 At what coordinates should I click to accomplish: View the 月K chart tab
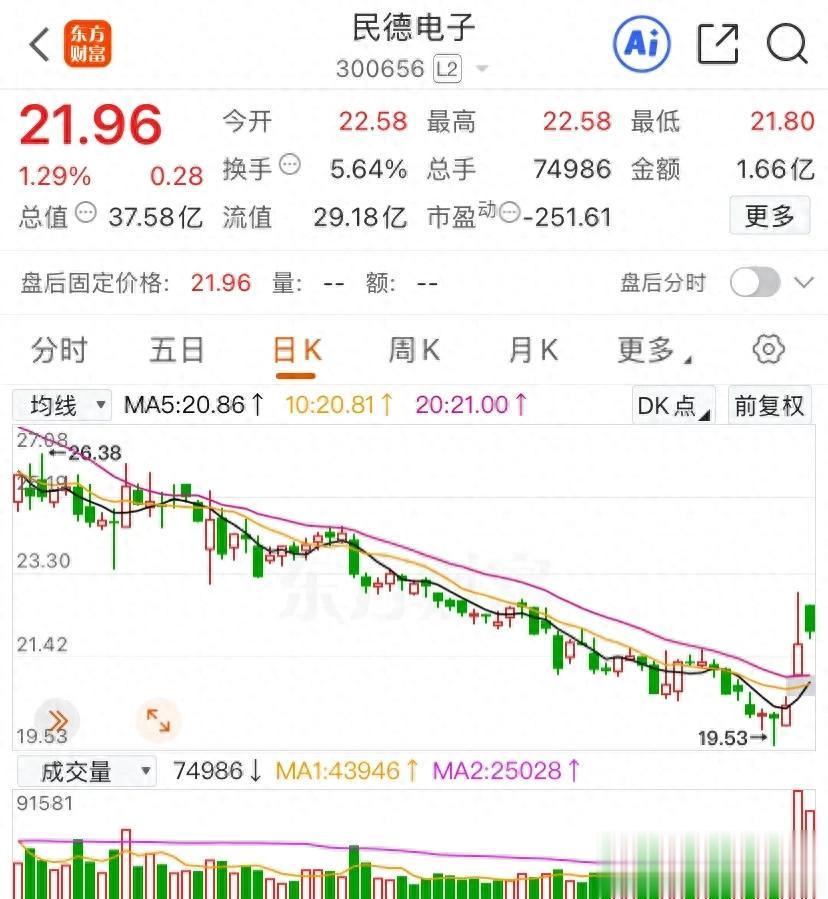click(x=532, y=350)
